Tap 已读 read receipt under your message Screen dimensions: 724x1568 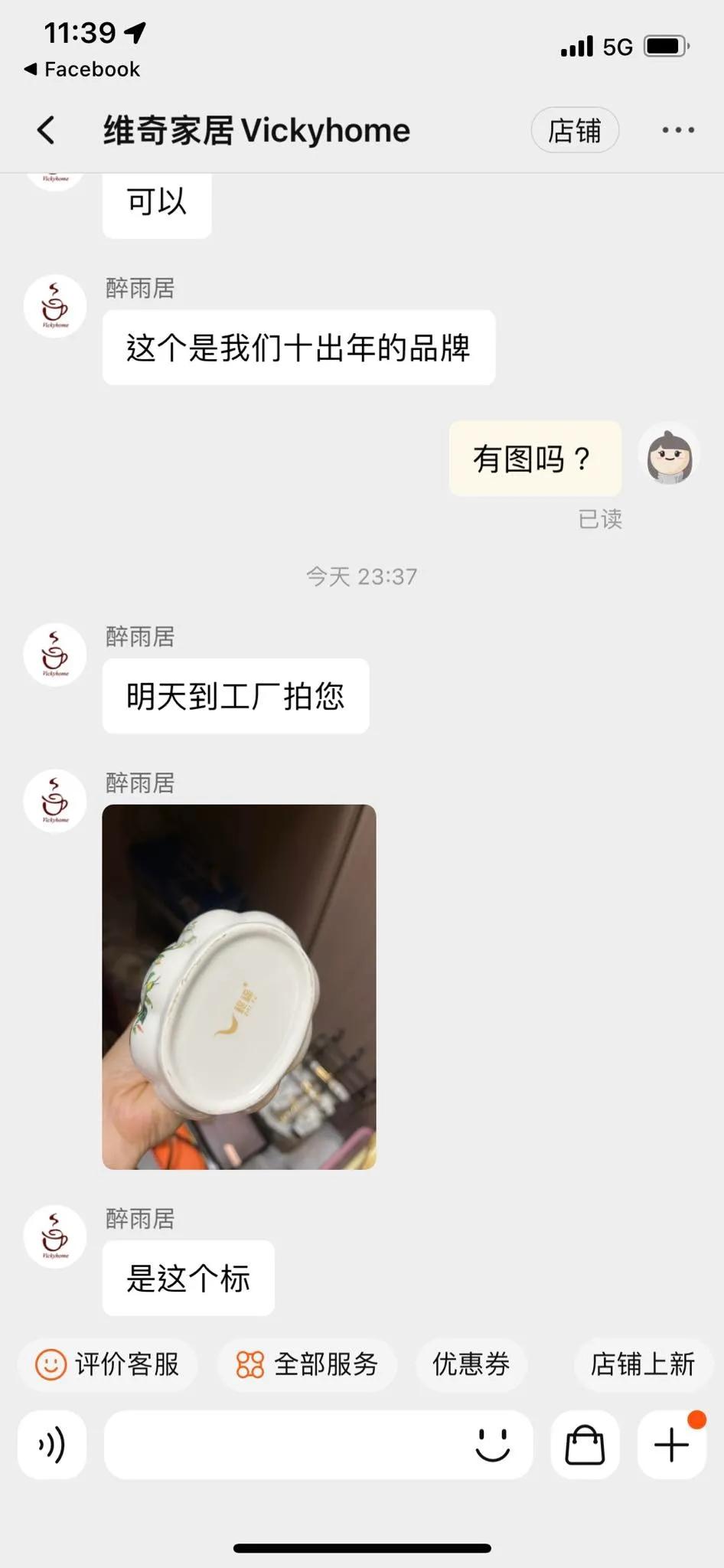(x=599, y=520)
